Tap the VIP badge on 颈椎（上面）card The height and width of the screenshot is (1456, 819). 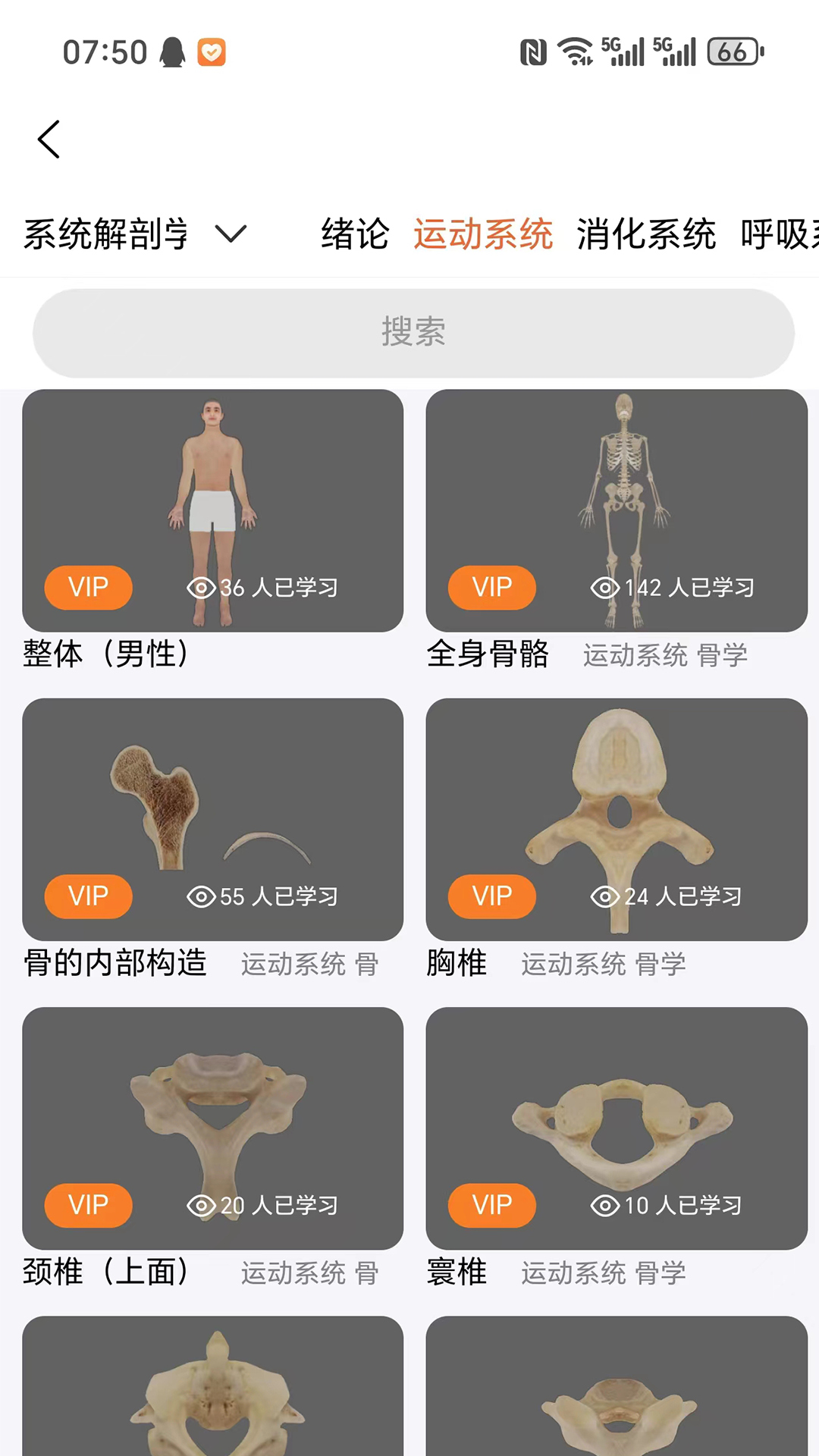tap(88, 1205)
